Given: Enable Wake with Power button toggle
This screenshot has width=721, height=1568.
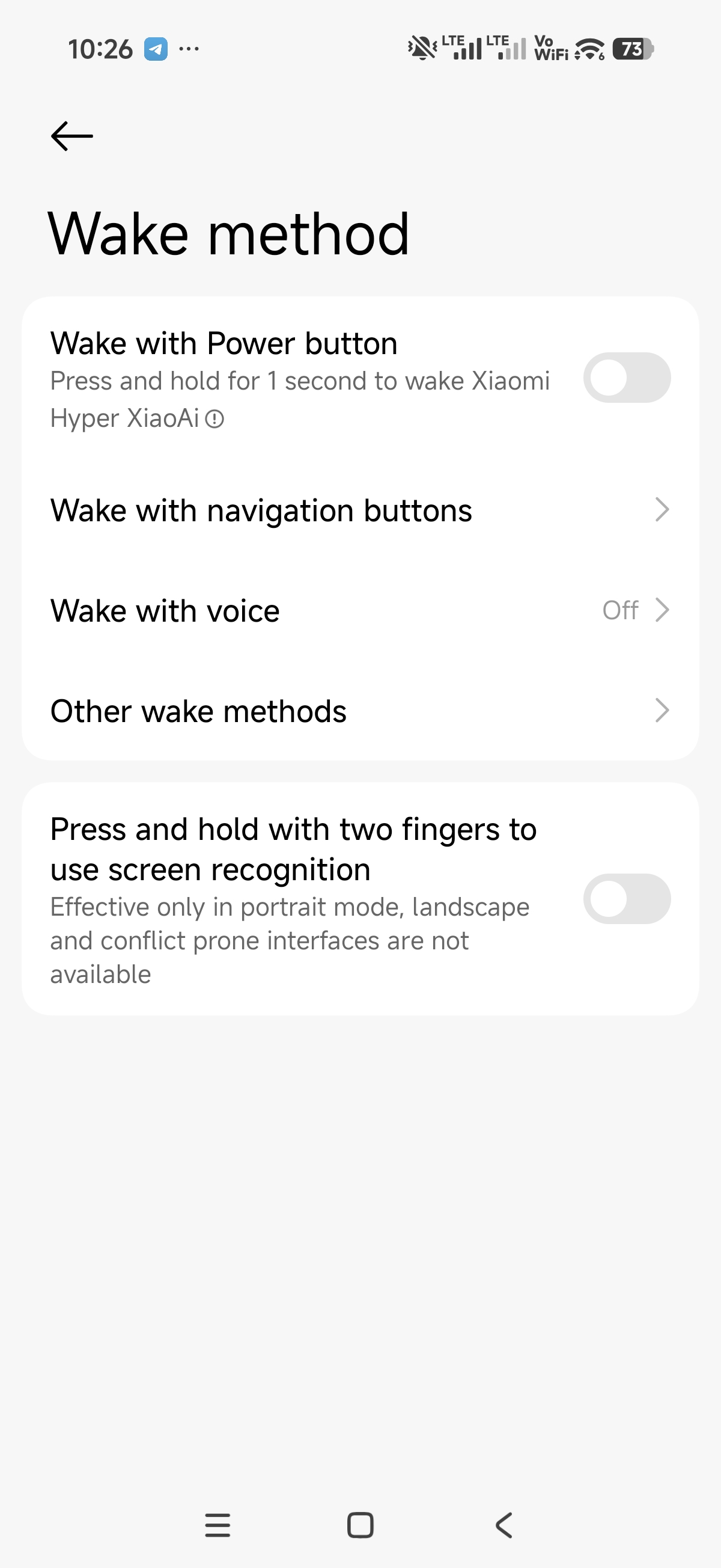Looking at the screenshot, I should click(x=626, y=378).
